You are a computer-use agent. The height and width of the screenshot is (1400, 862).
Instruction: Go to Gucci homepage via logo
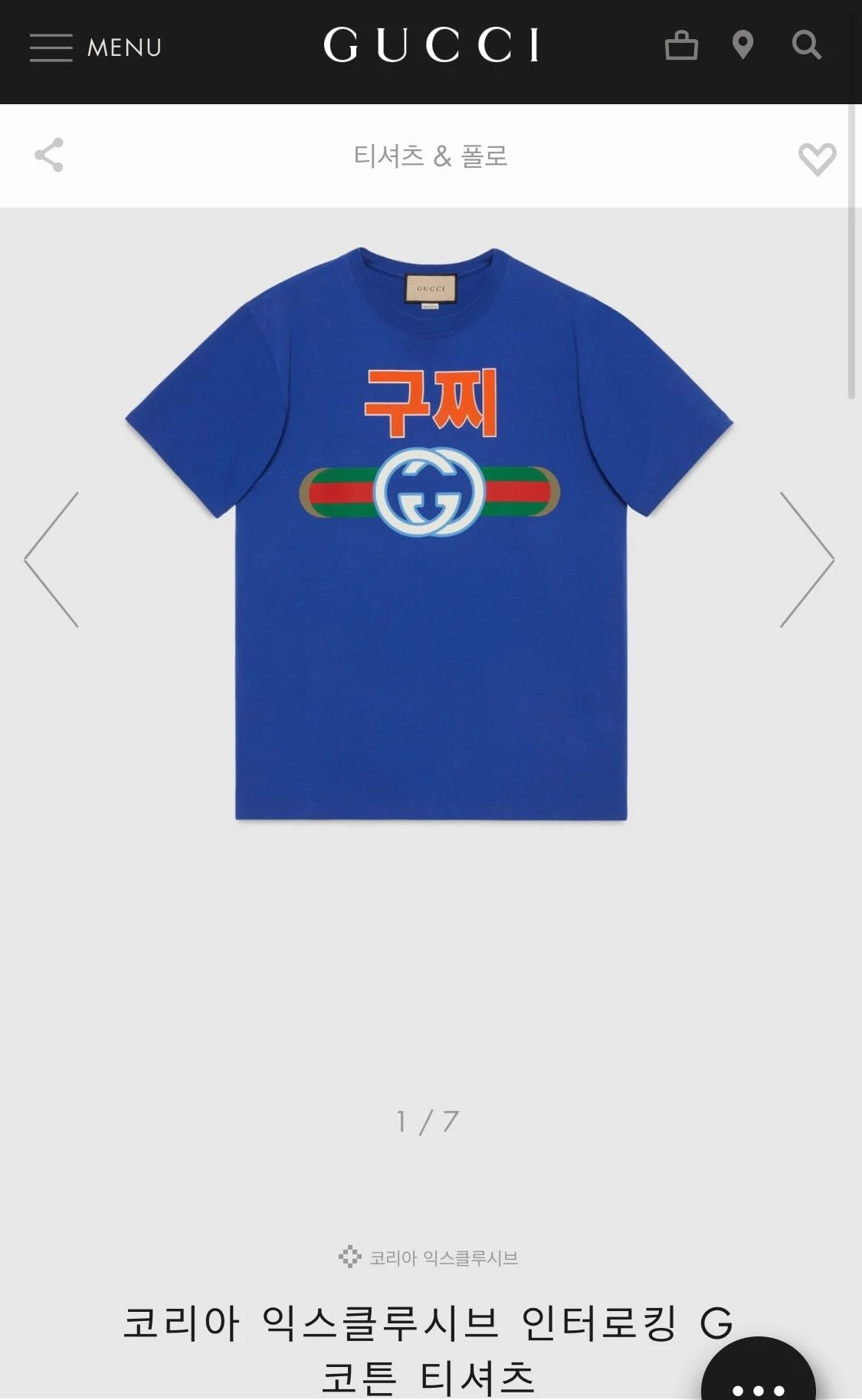(431, 45)
